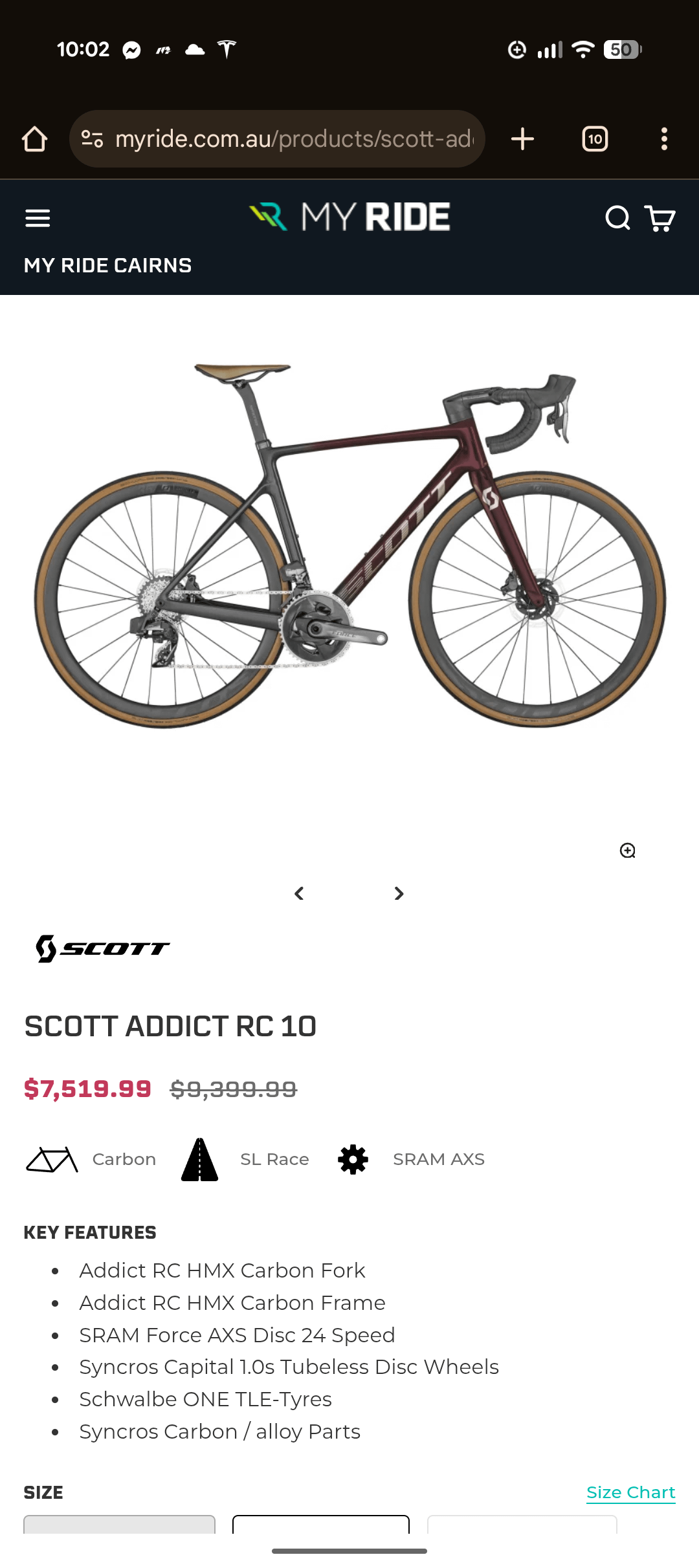This screenshot has height=1568, width=699.
Task: Go to the browser home page
Action: tap(35, 139)
